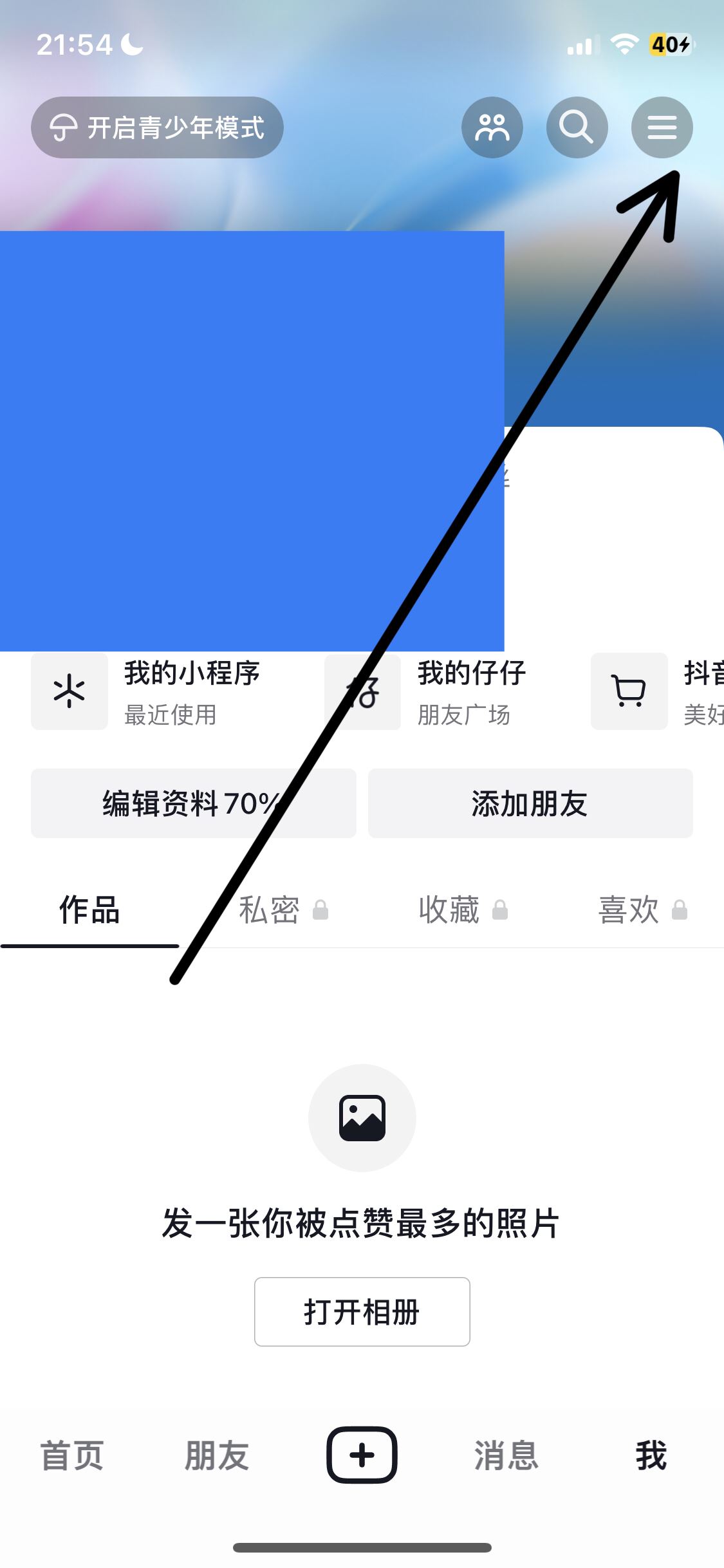Open the hamburger menu at top right
Image resolution: width=724 pixels, height=1568 pixels.
pos(662,127)
